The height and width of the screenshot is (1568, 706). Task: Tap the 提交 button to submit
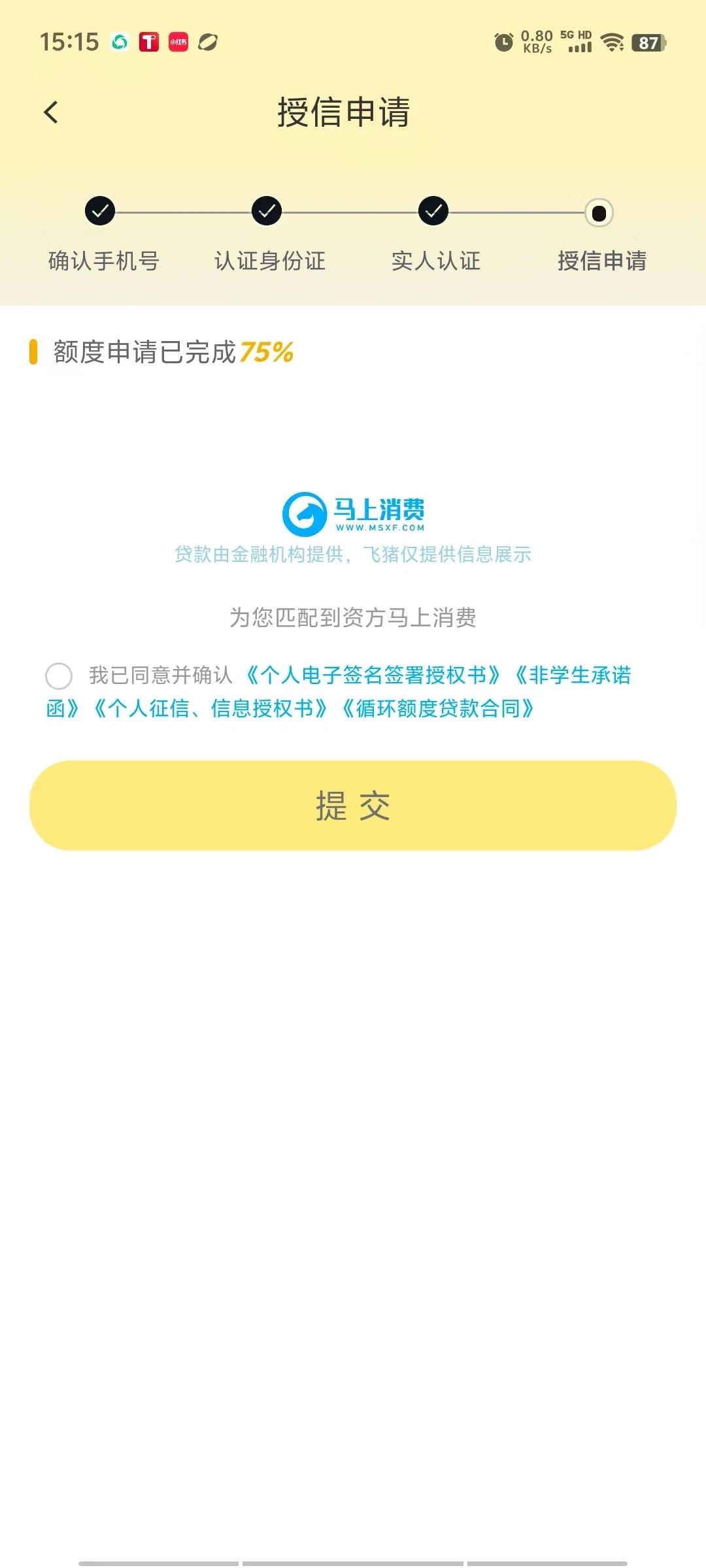(353, 805)
